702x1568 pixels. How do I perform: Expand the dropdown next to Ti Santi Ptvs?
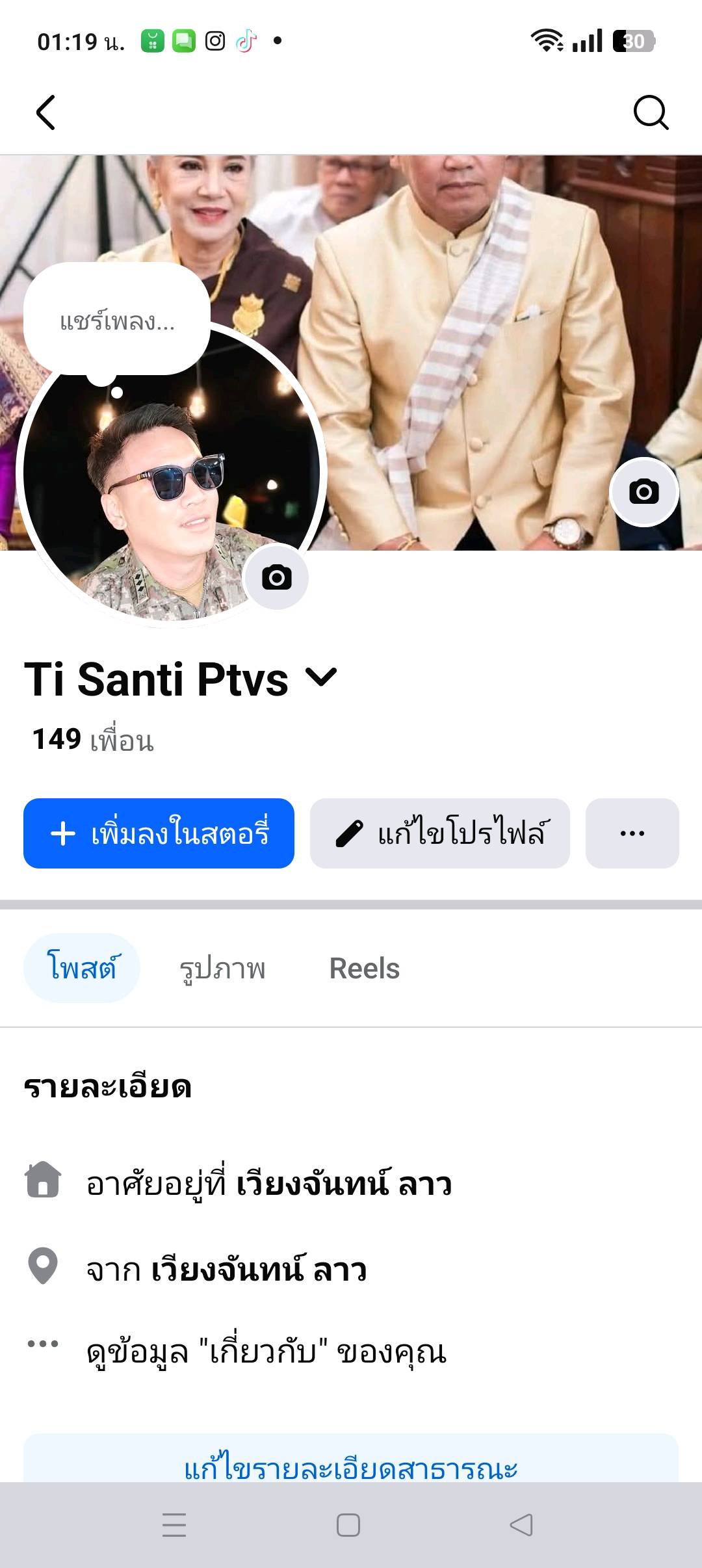pos(322,677)
